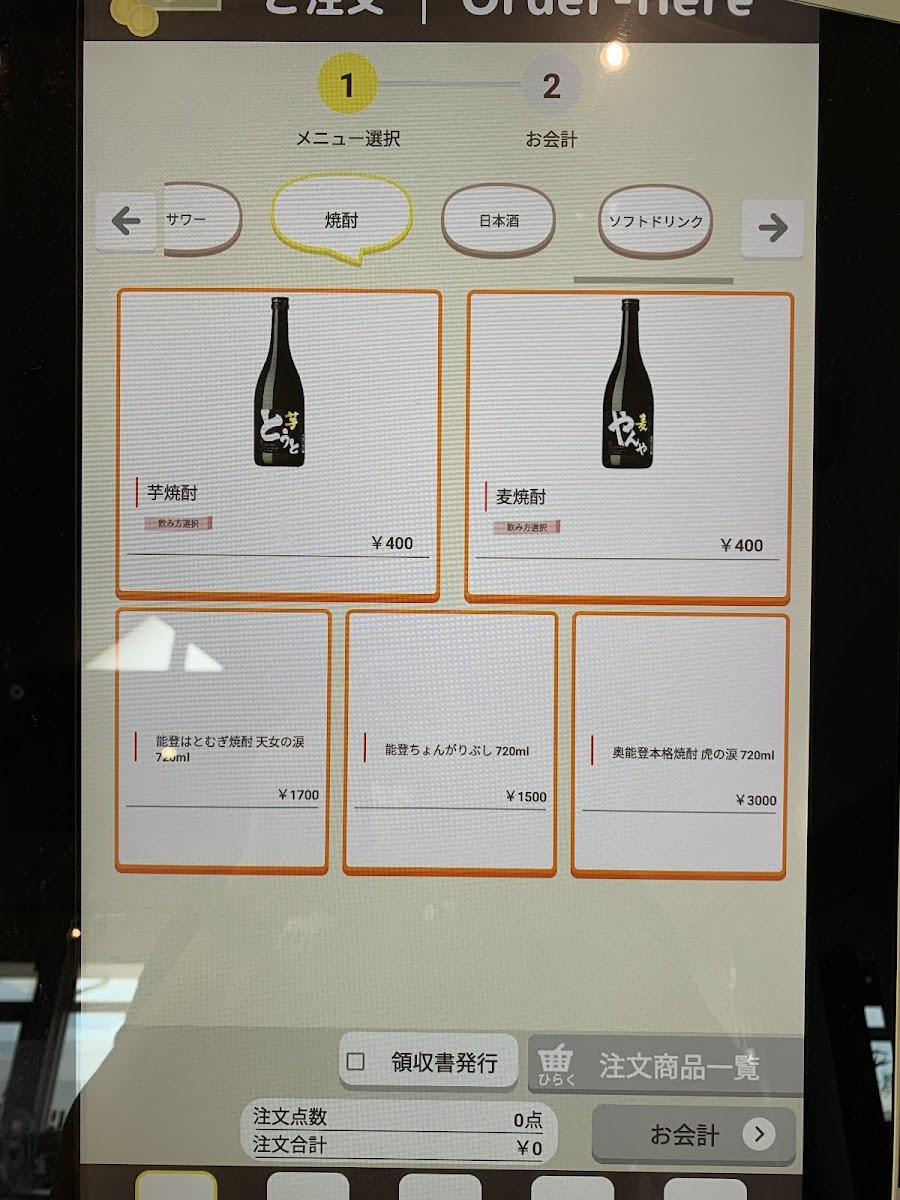Screen dimensions: 900x1200
Task: Open the ソフトドリンク category
Action: 656,222
